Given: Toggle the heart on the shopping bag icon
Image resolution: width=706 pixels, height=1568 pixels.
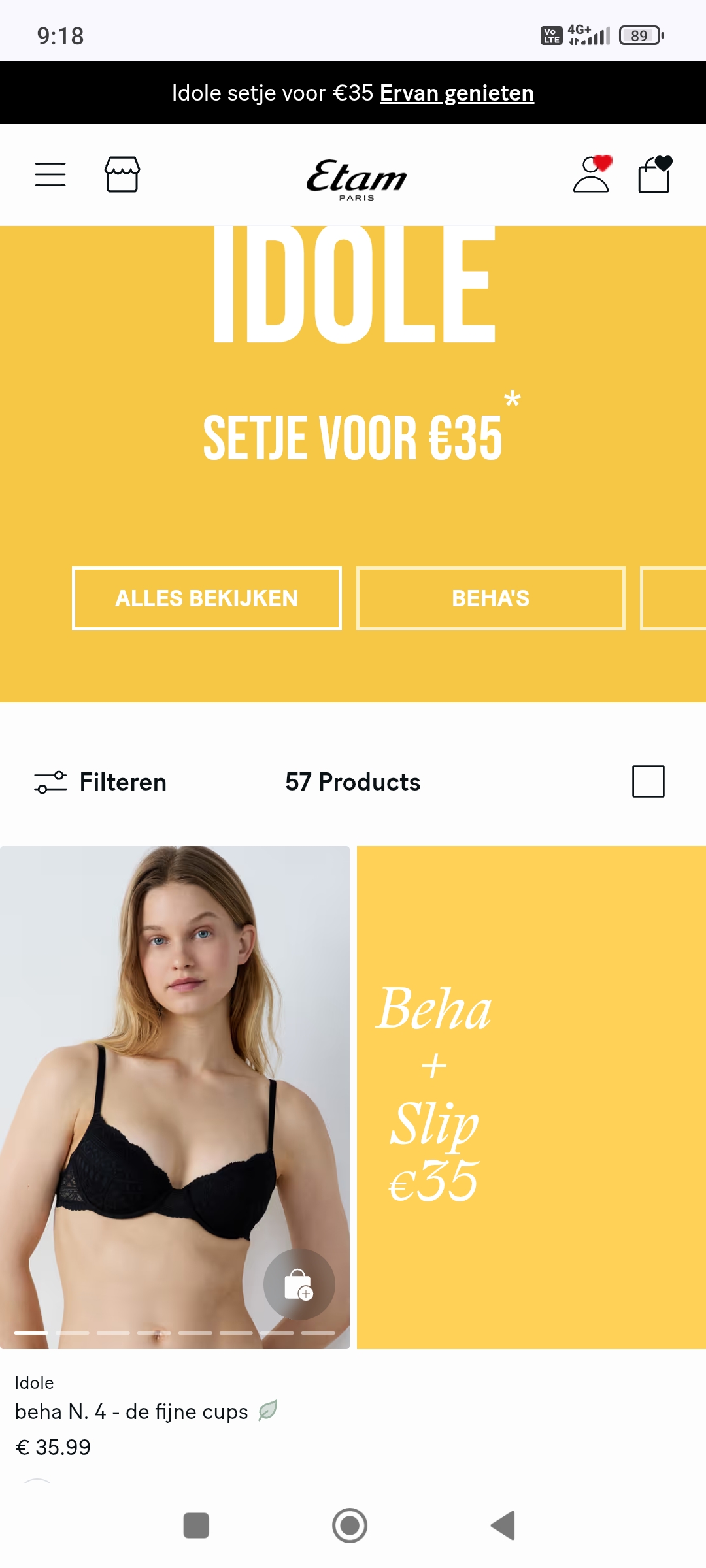Looking at the screenshot, I should (x=663, y=163).
